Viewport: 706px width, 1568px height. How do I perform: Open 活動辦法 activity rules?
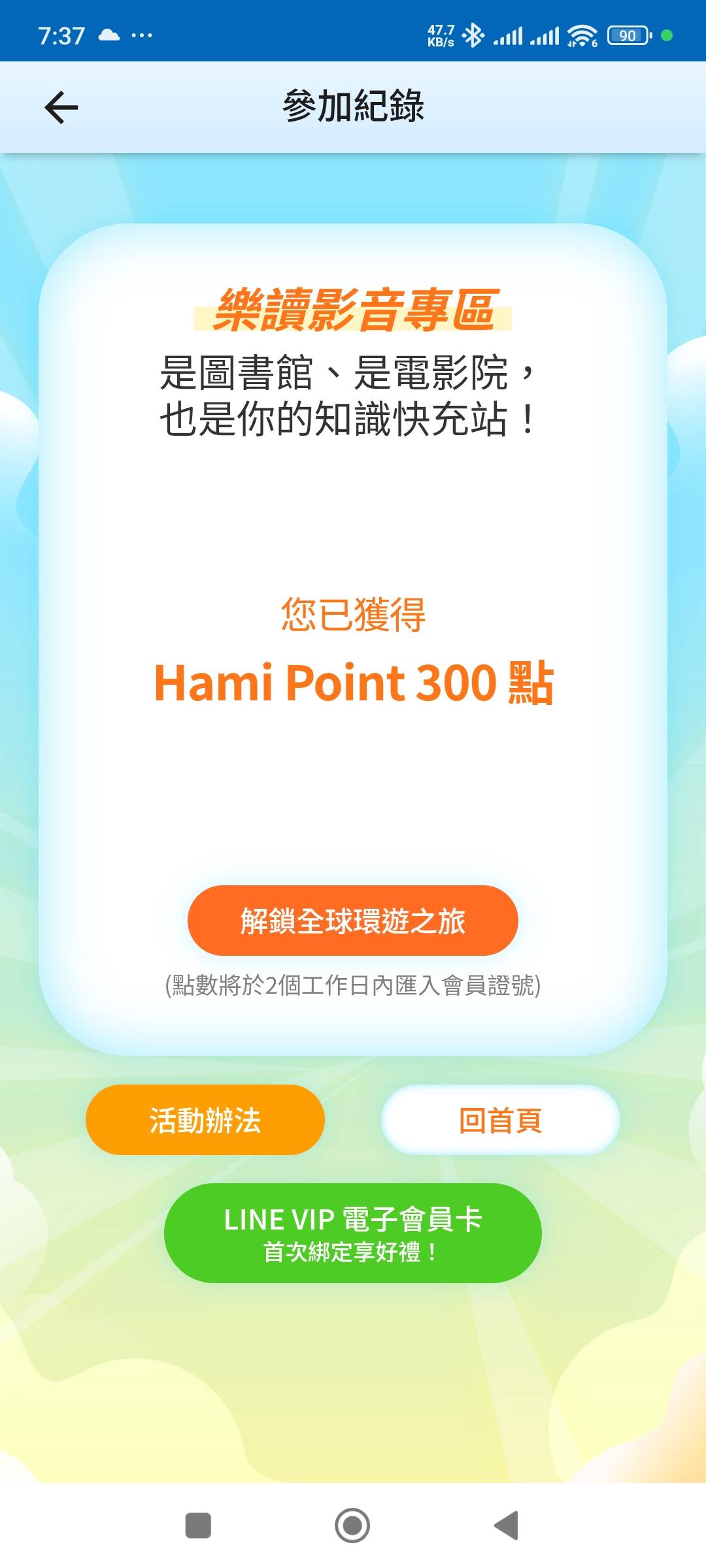tap(205, 1120)
